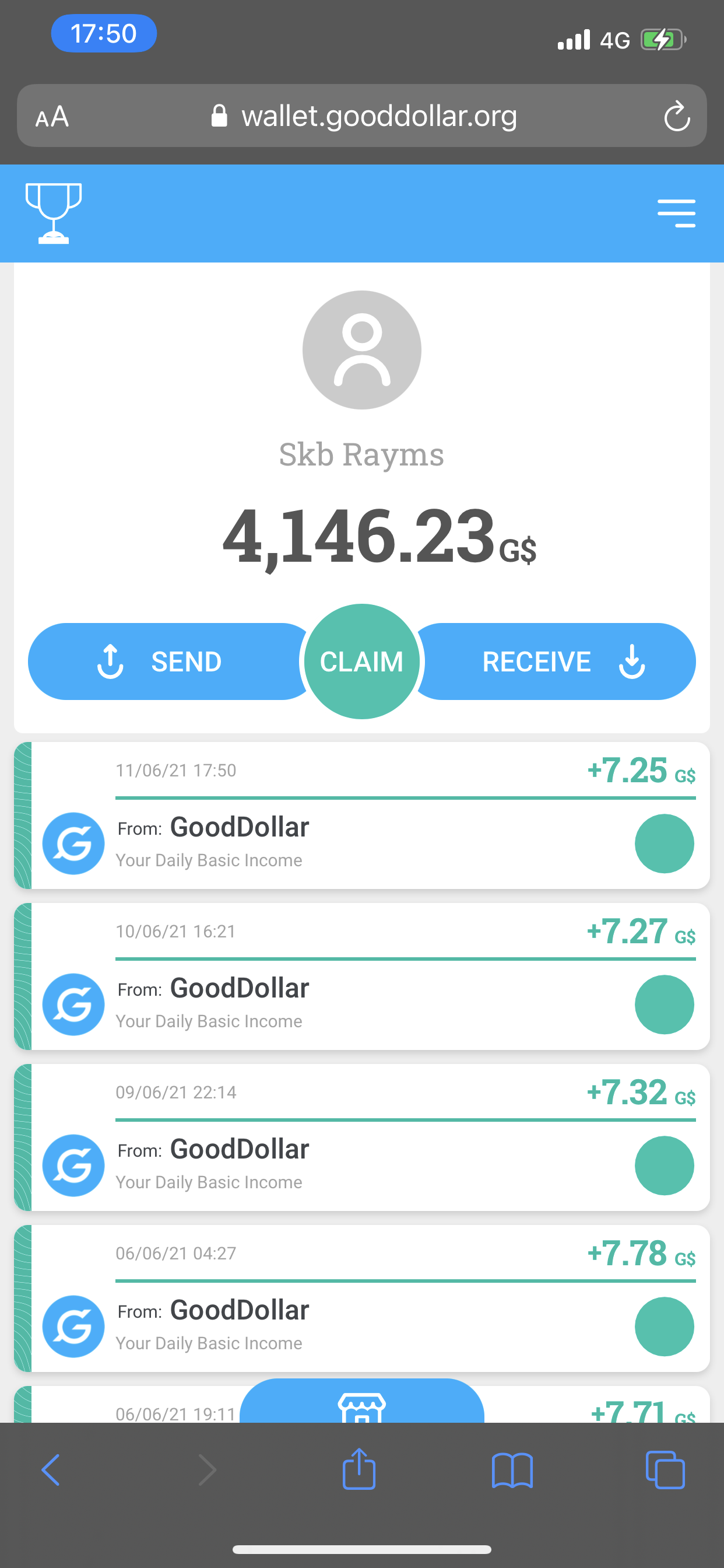Open the +7.27 G$ transaction on 10/06/21
The image size is (724, 1568).
(362, 977)
